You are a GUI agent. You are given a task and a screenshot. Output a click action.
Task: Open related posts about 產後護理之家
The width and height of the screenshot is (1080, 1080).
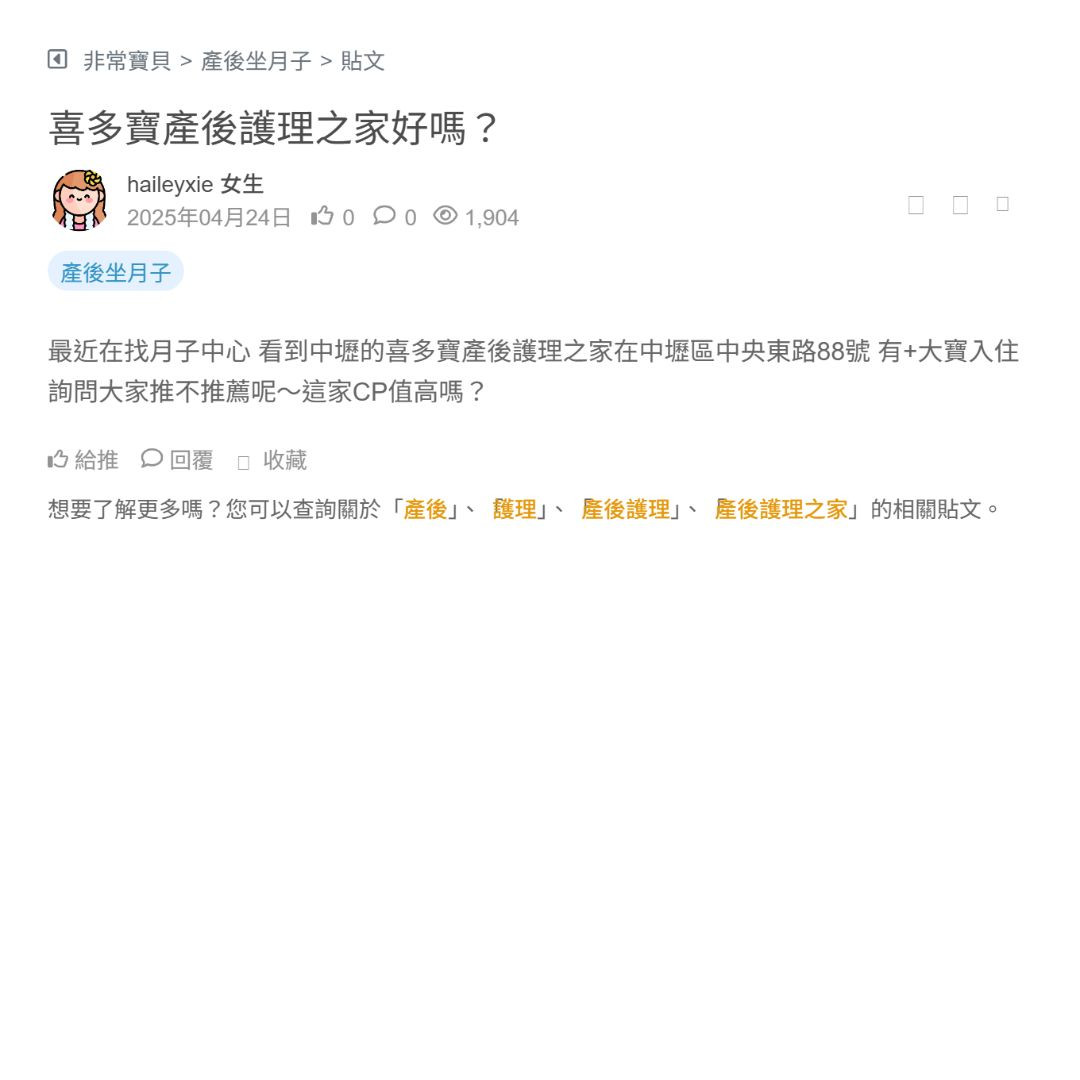point(781,509)
